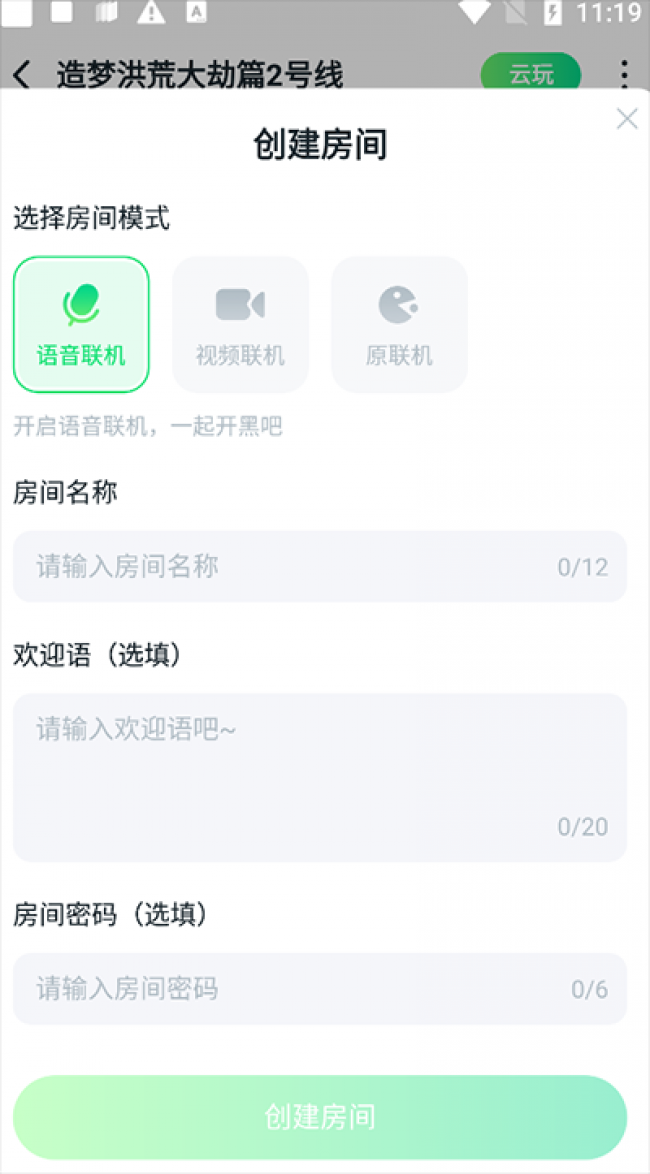Image resolution: width=650 pixels, height=1174 pixels.
Task: Tap the 欢迎语 text area
Action: click(319, 777)
